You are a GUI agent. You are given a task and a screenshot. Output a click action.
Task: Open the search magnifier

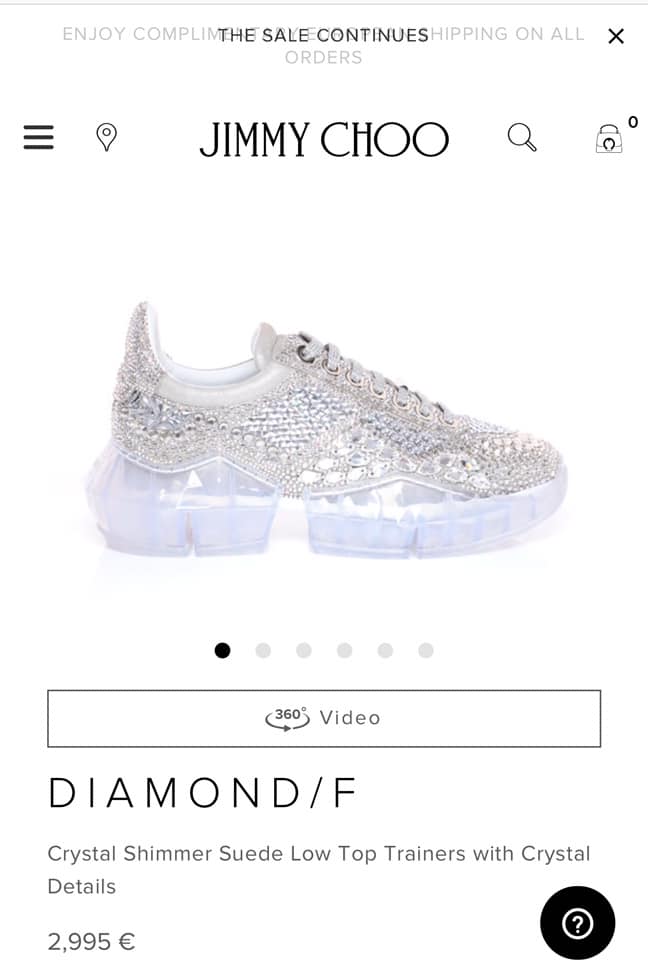coord(522,137)
